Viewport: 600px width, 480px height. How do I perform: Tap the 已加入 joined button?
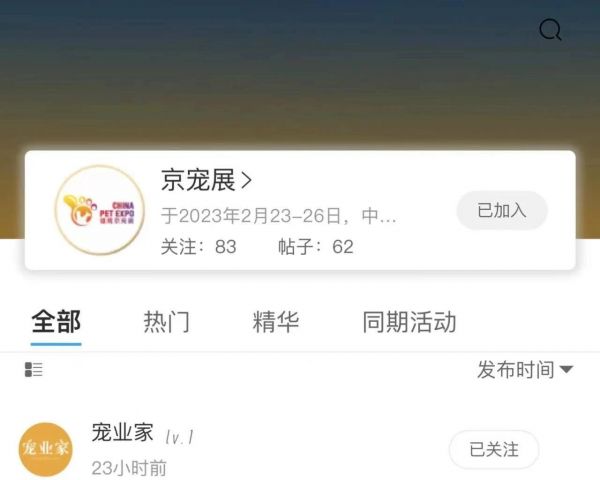tap(502, 211)
